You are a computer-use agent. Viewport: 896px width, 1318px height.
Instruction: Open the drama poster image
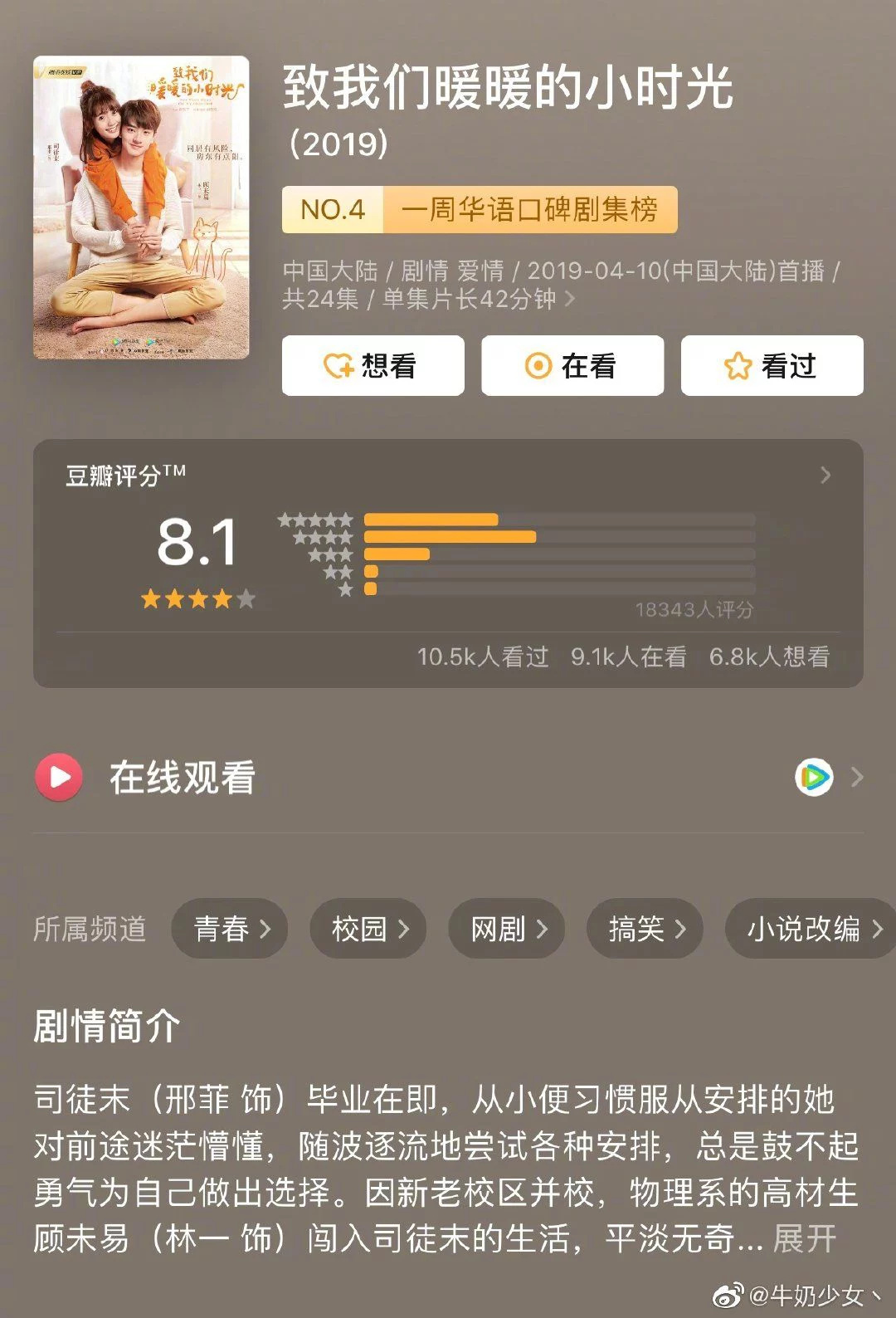point(141,207)
